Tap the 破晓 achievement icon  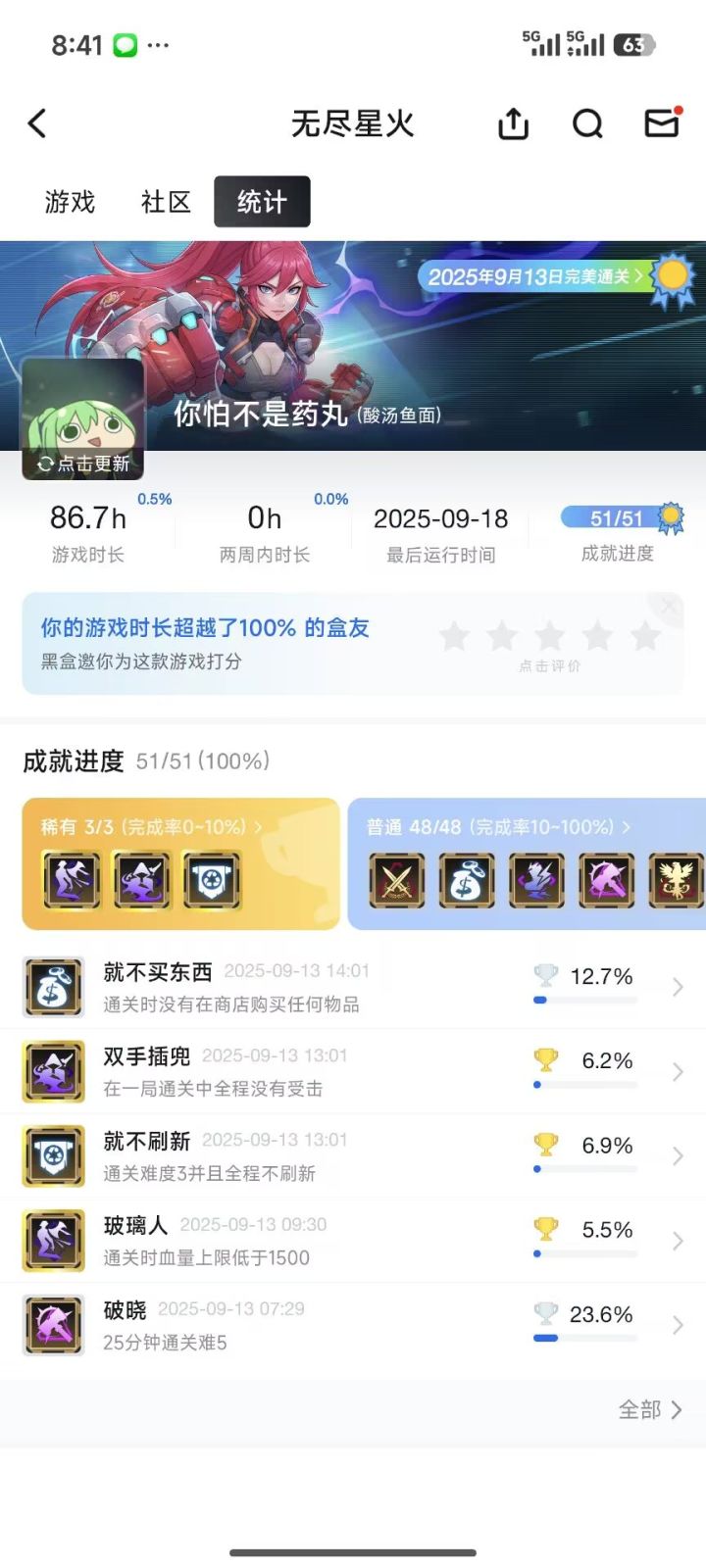[52, 1325]
